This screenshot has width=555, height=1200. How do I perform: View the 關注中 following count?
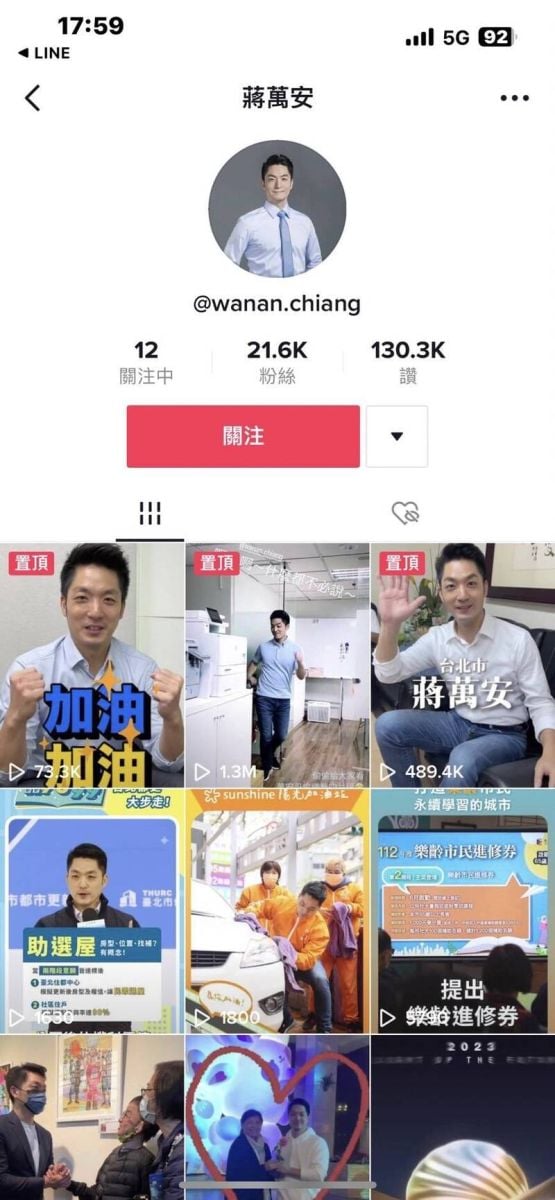(146, 362)
